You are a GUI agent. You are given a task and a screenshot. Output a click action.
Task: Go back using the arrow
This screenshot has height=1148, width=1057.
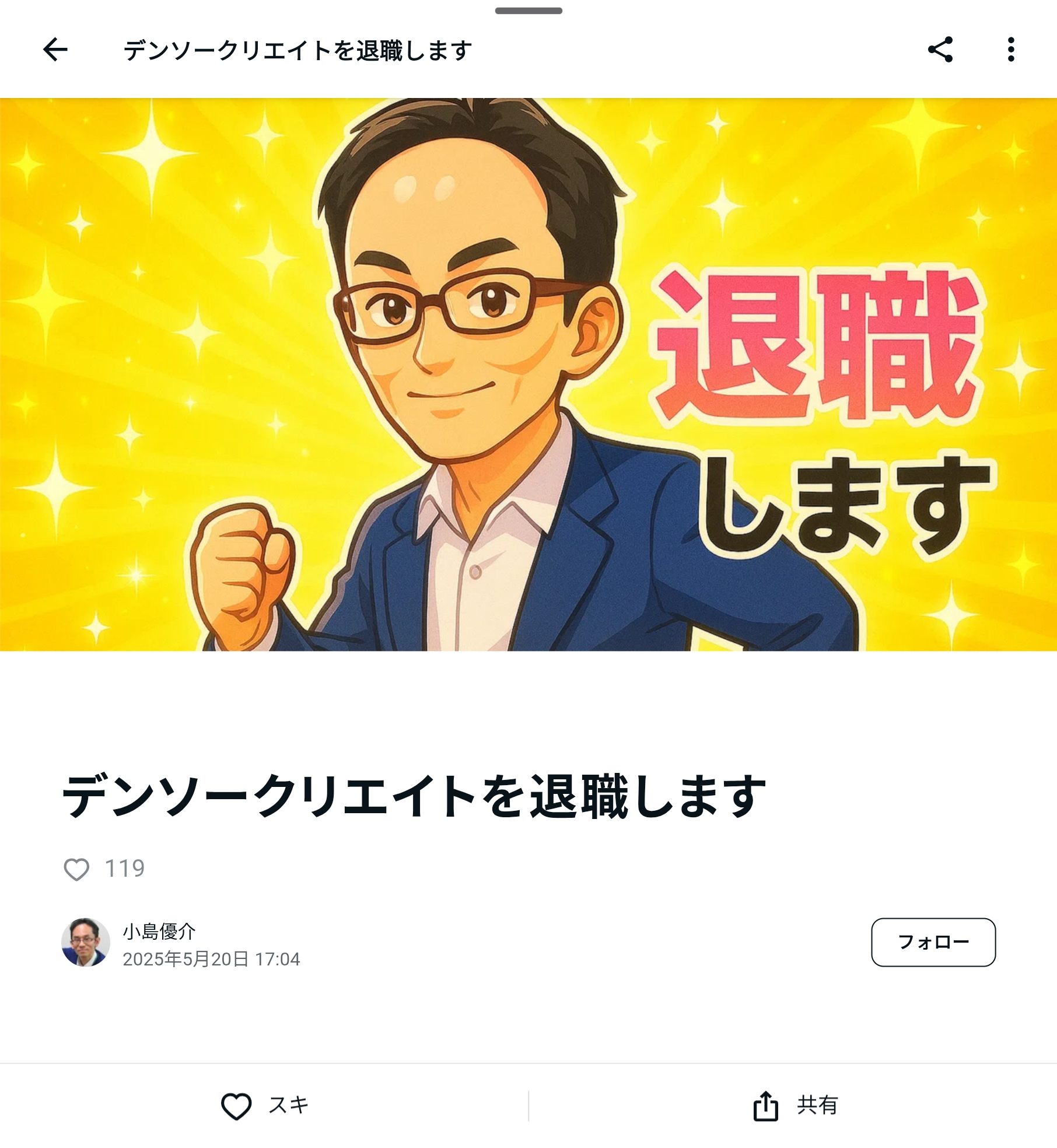coord(55,50)
